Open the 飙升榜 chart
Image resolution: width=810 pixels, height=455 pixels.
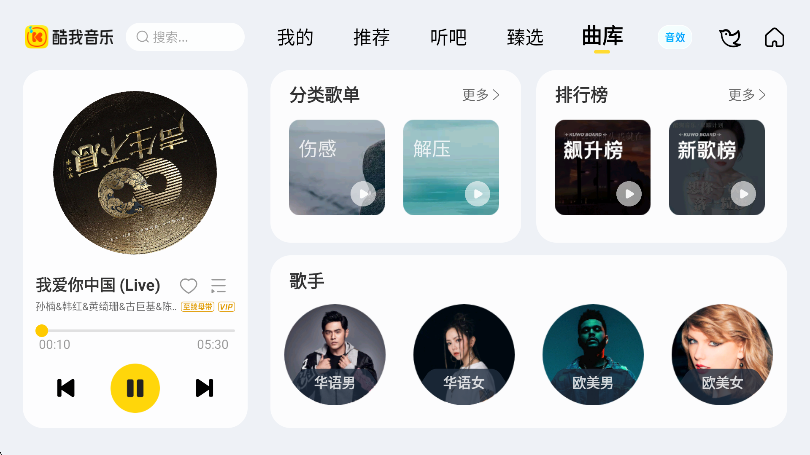coord(602,167)
